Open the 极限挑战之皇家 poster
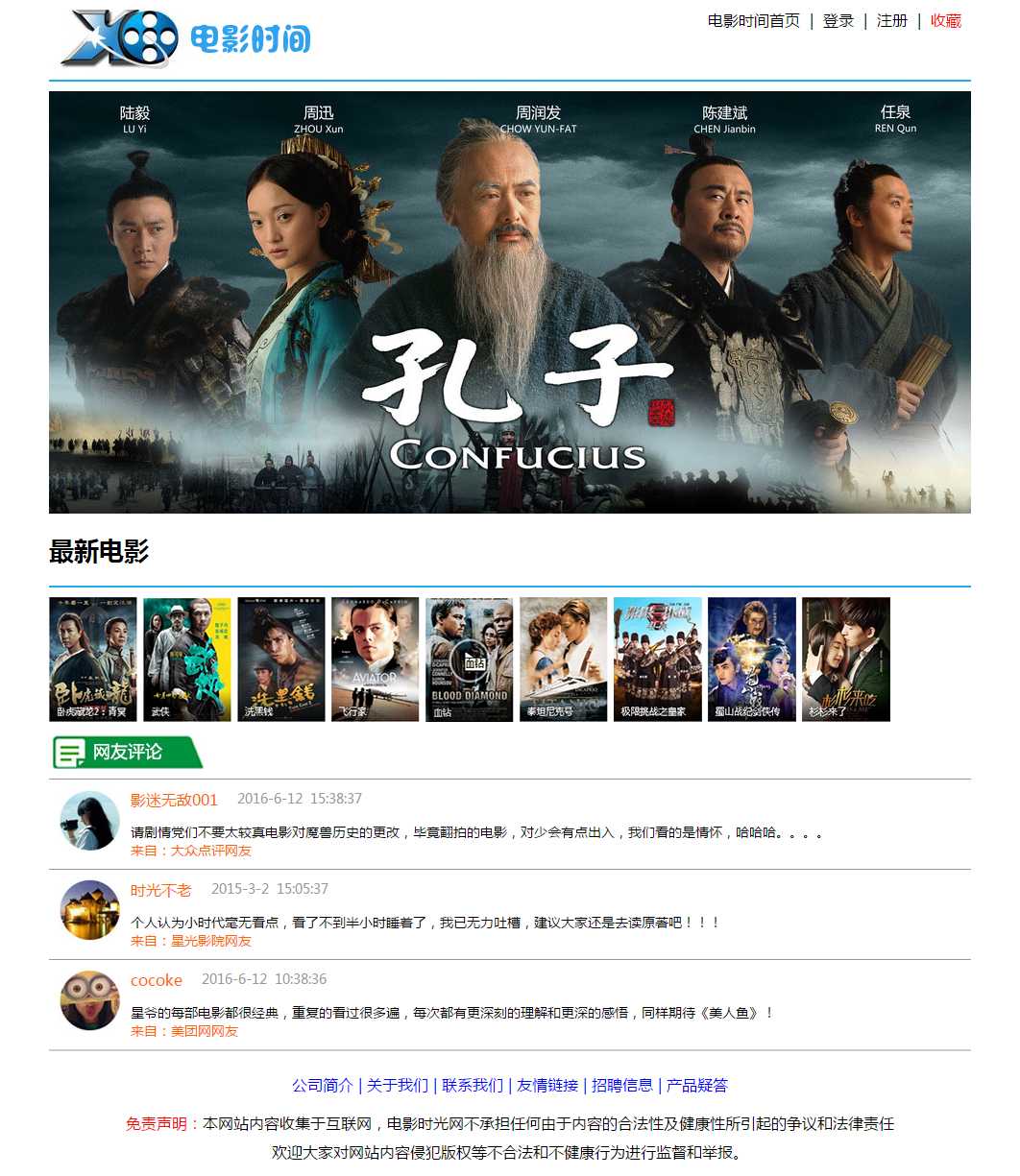 click(x=658, y=659)
